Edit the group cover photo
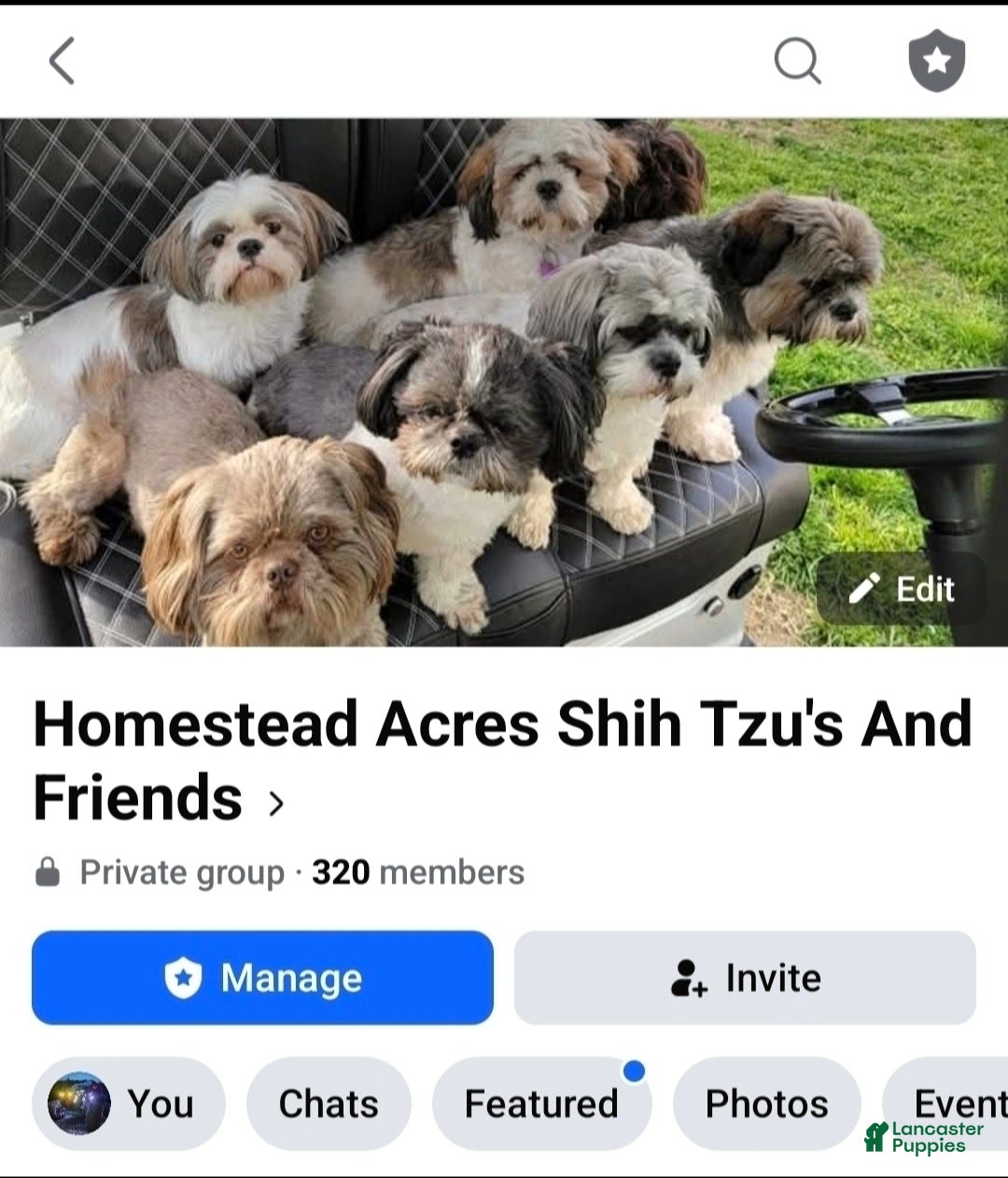Viewport: 1008px width, 1178px height. [x=901, y=589]
